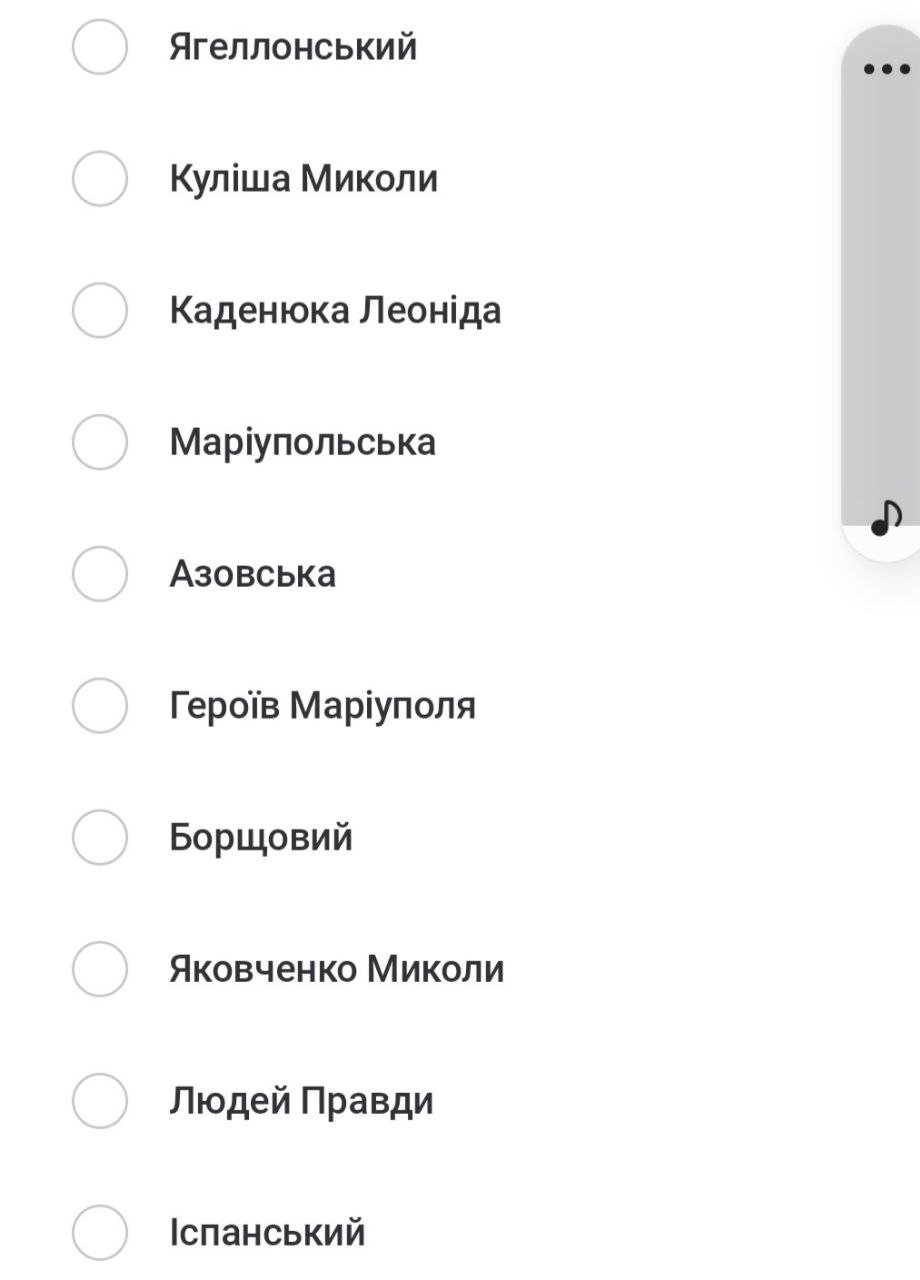
Task: Vote for Людей Правди
Action: coord(100,1101)
